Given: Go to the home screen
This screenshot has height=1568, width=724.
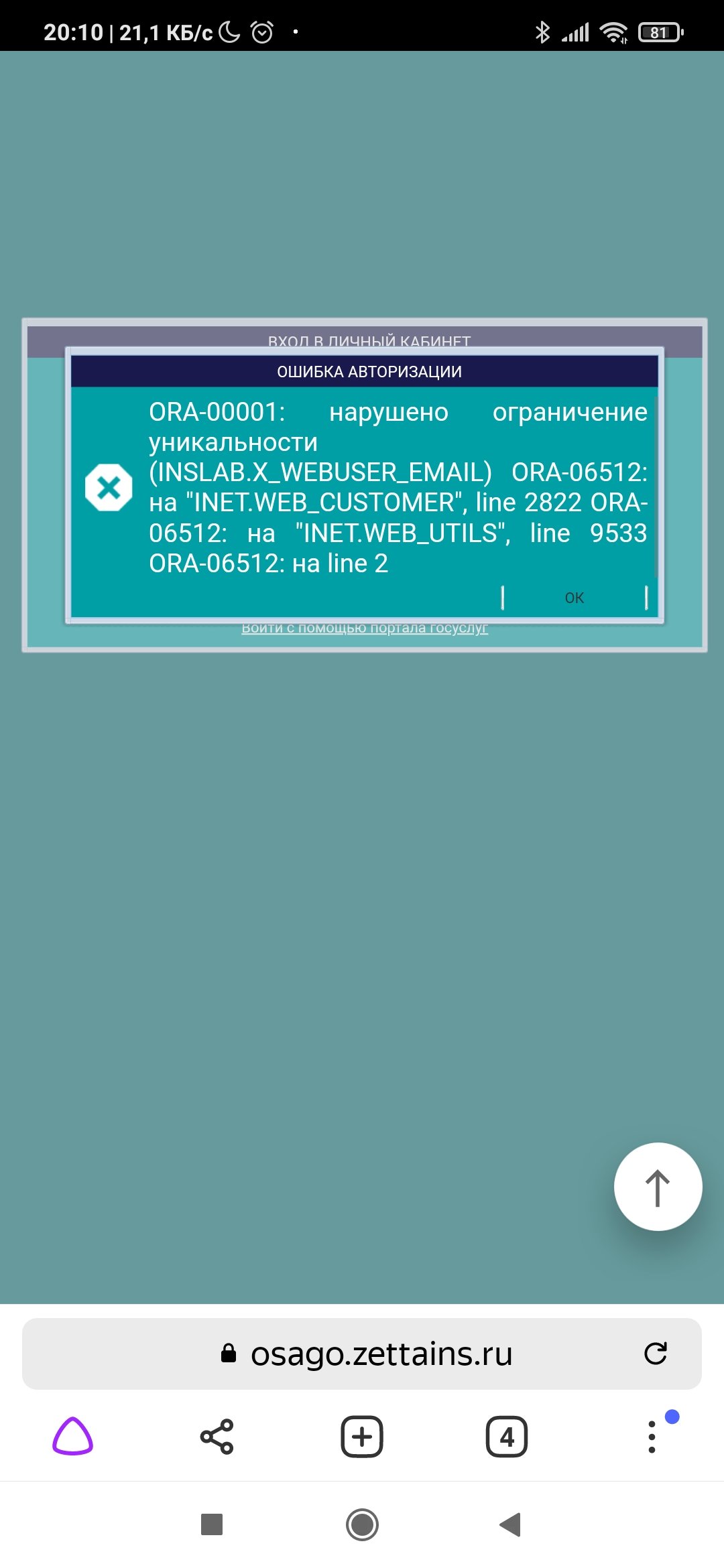Looking at the screenshot, I should [362, 1524].
